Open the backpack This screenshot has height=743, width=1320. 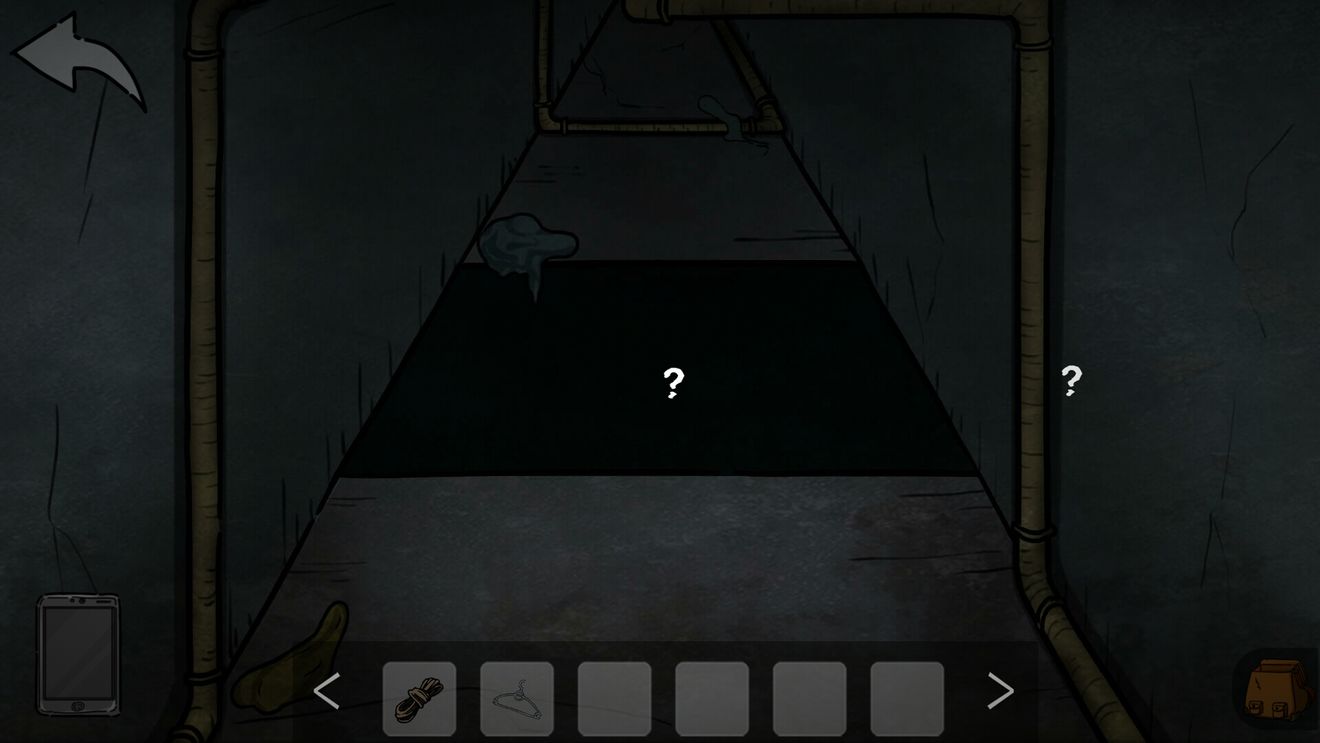pos(1275,690)
